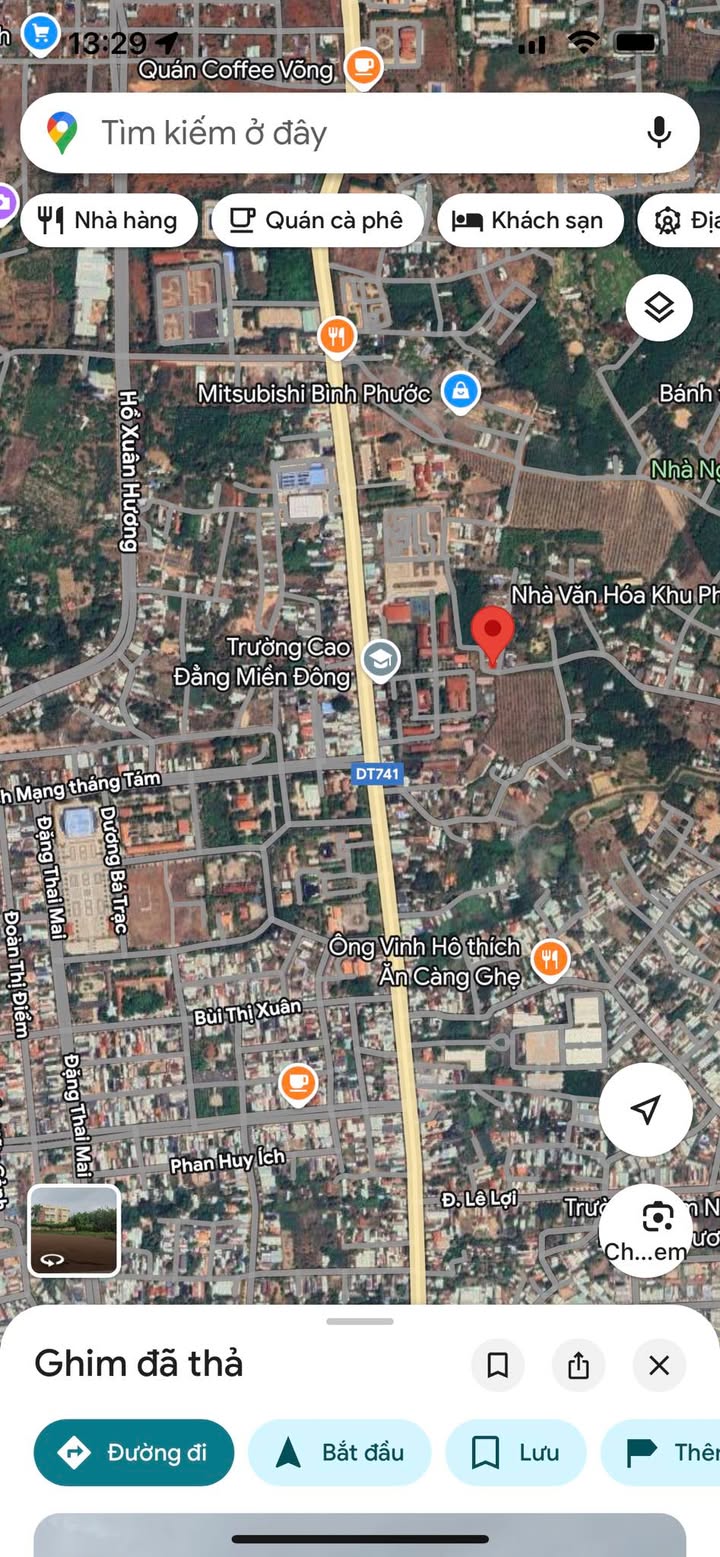Select the Mitsubishi Bình Phước marker
The height and width of the screenshot is (1557, 720).
[x=459, y=391]
